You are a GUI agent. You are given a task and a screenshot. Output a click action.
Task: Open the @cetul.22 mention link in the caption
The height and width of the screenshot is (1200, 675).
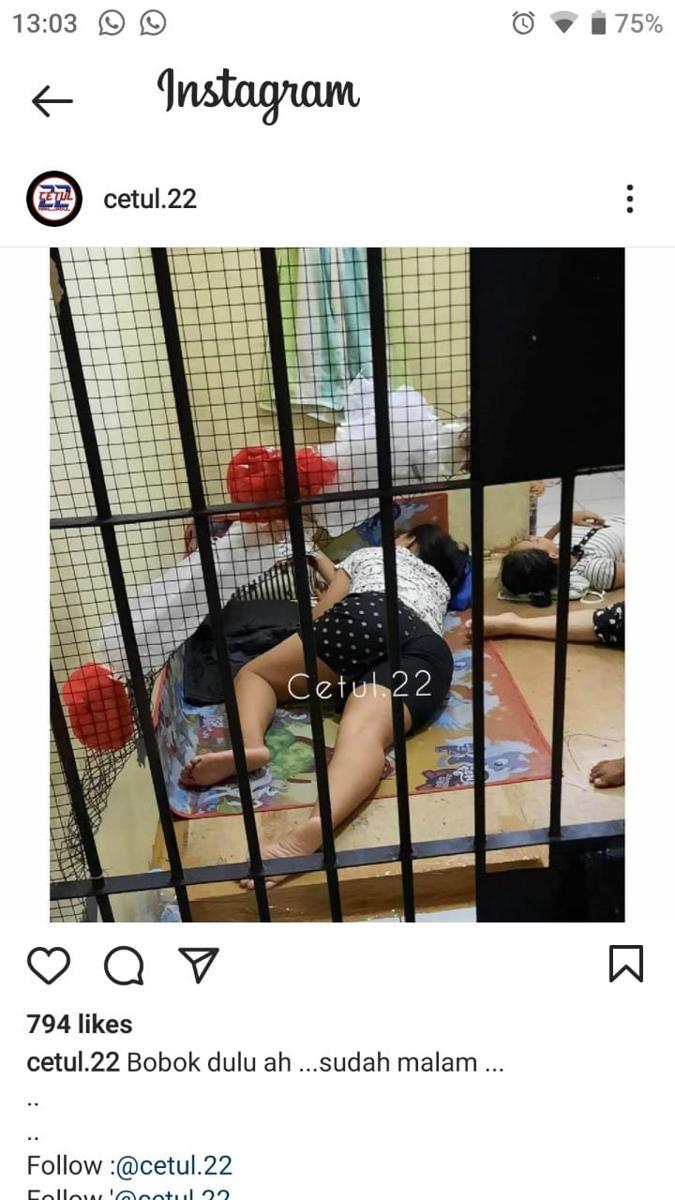(173, 1165)
